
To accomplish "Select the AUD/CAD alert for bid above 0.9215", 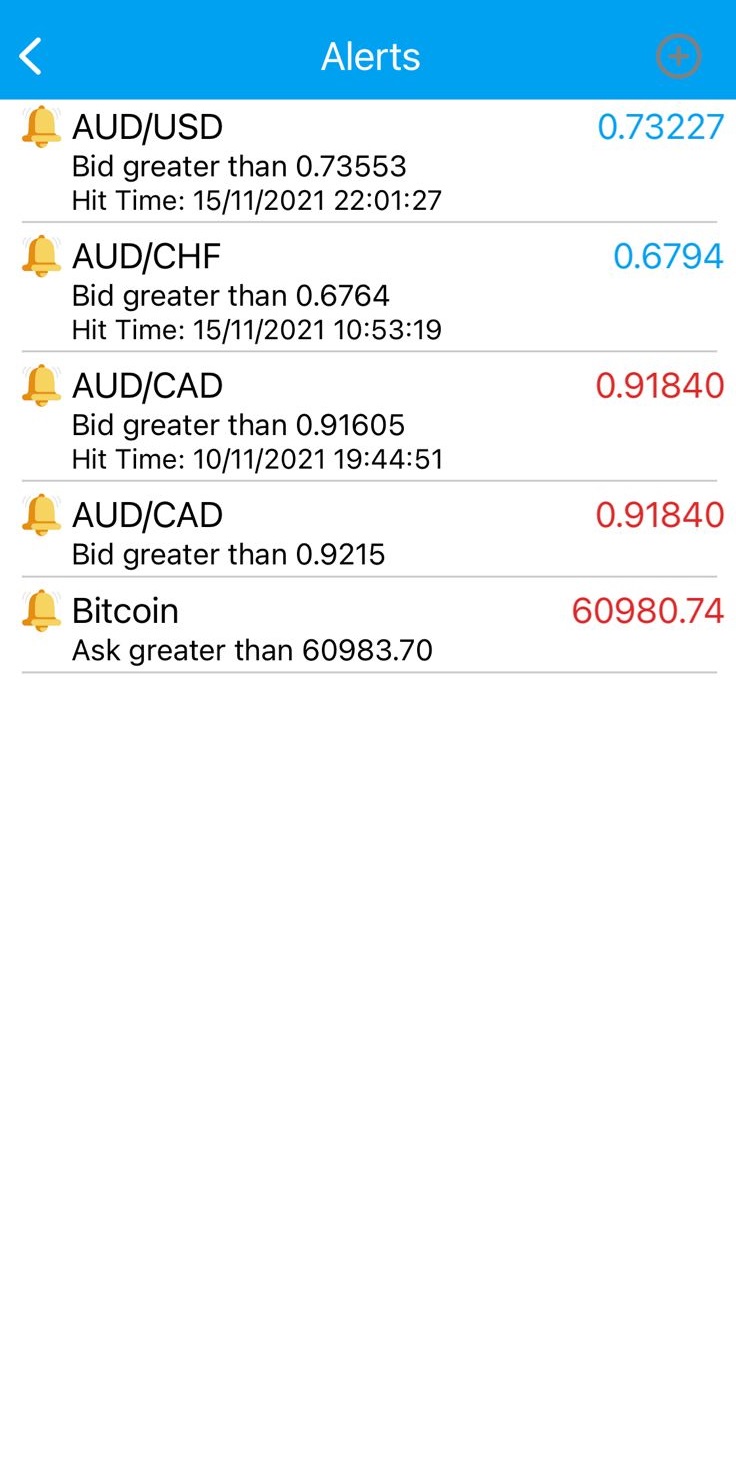I will point(368,529).
